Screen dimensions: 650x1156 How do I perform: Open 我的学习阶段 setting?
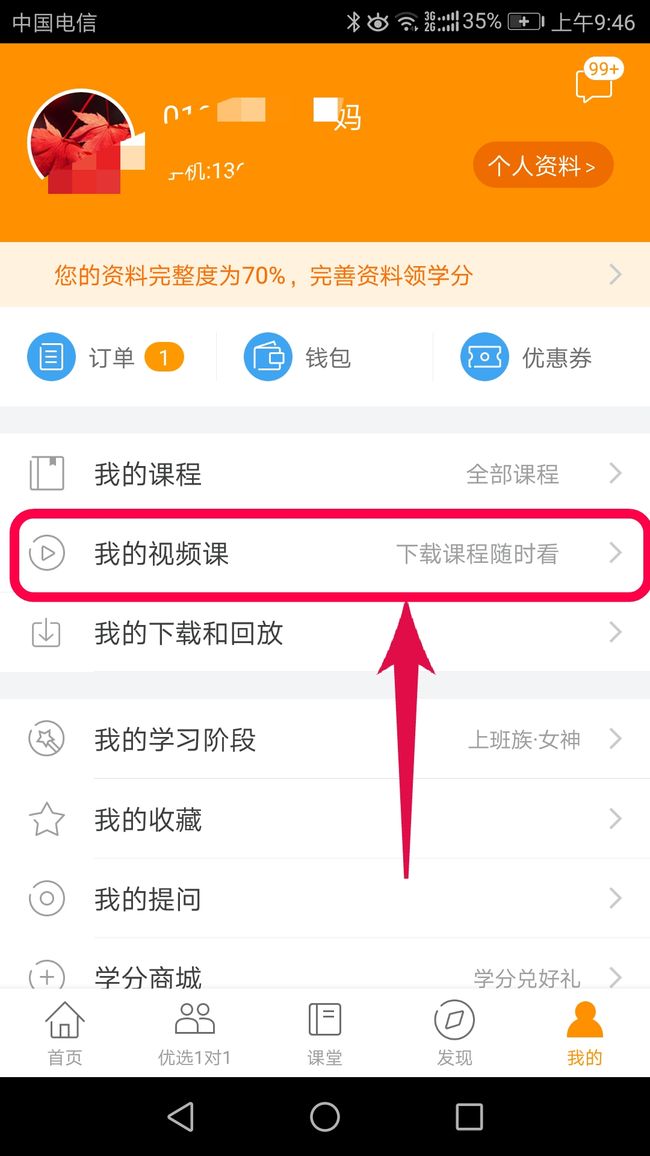tap(325, 739)
